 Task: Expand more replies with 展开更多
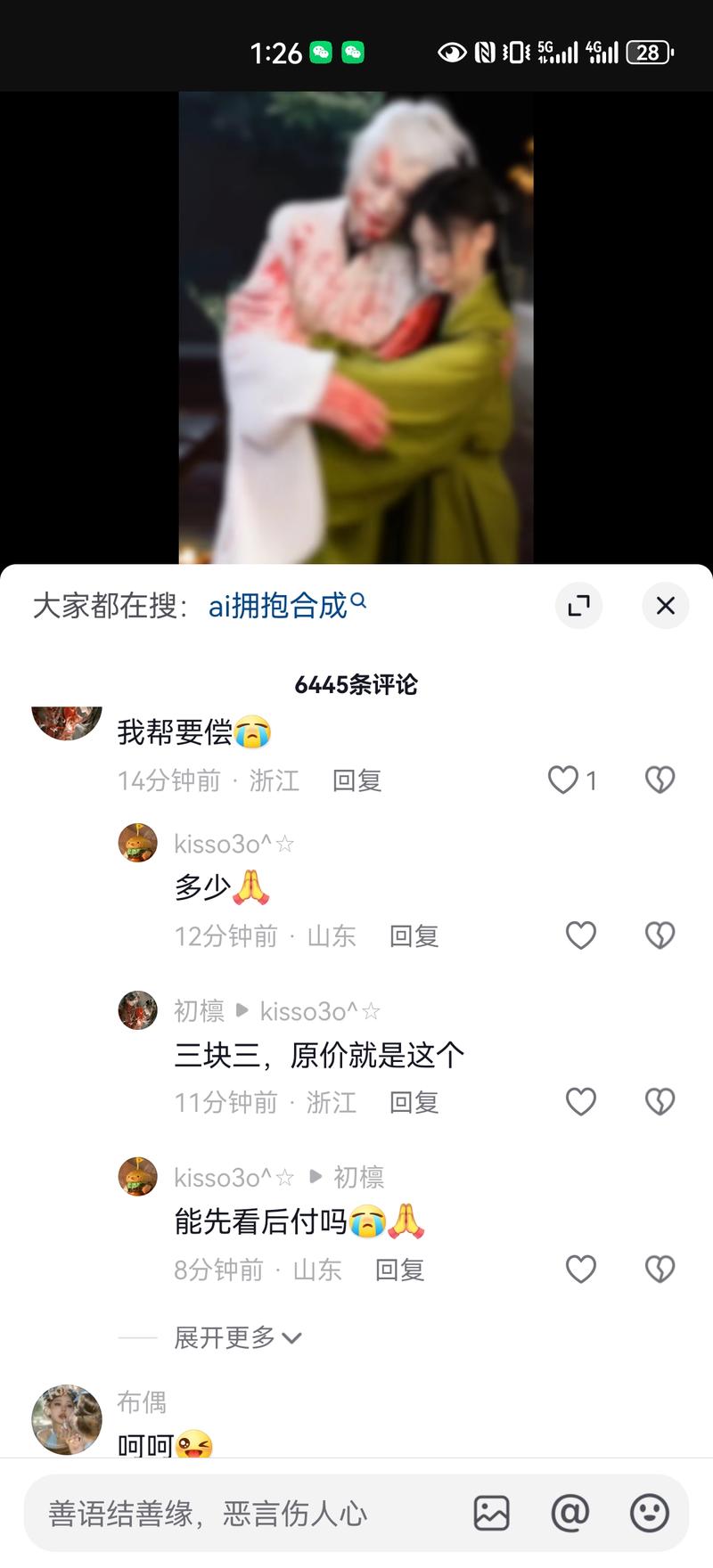(236, 1337)
